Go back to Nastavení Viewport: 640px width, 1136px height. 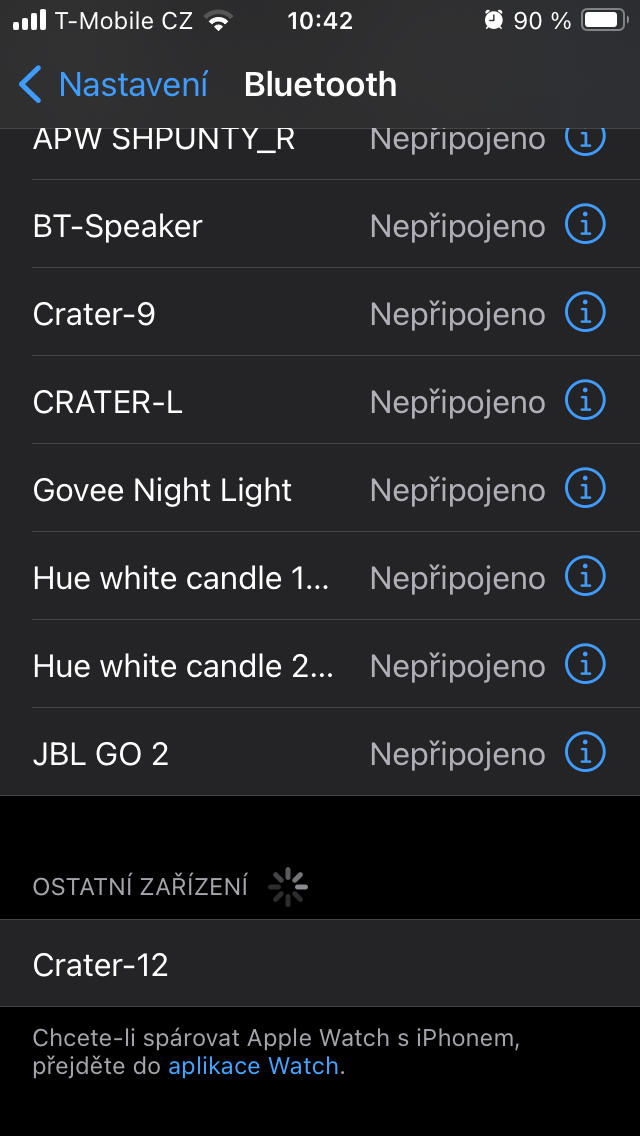point(112,85)
